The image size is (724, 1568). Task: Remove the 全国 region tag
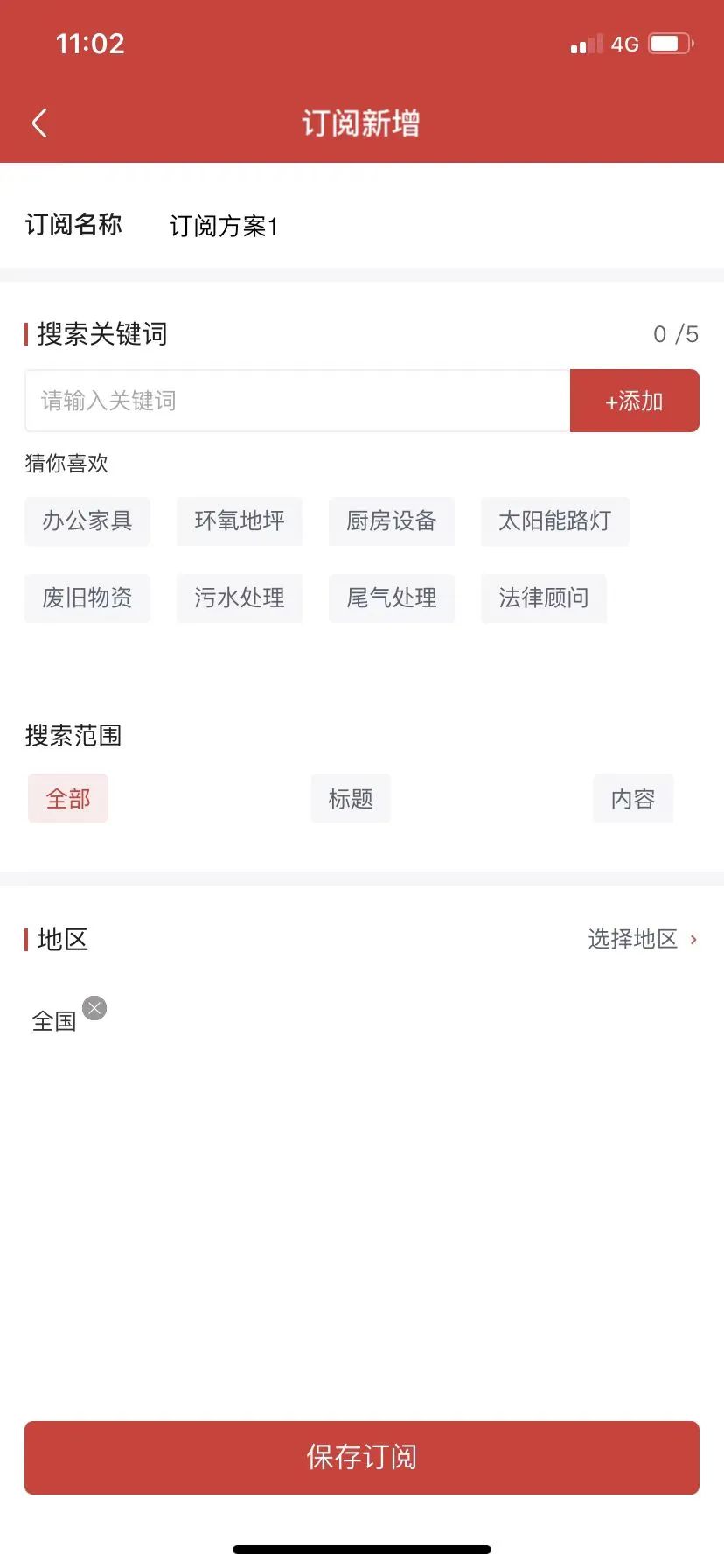point(94,1008)
